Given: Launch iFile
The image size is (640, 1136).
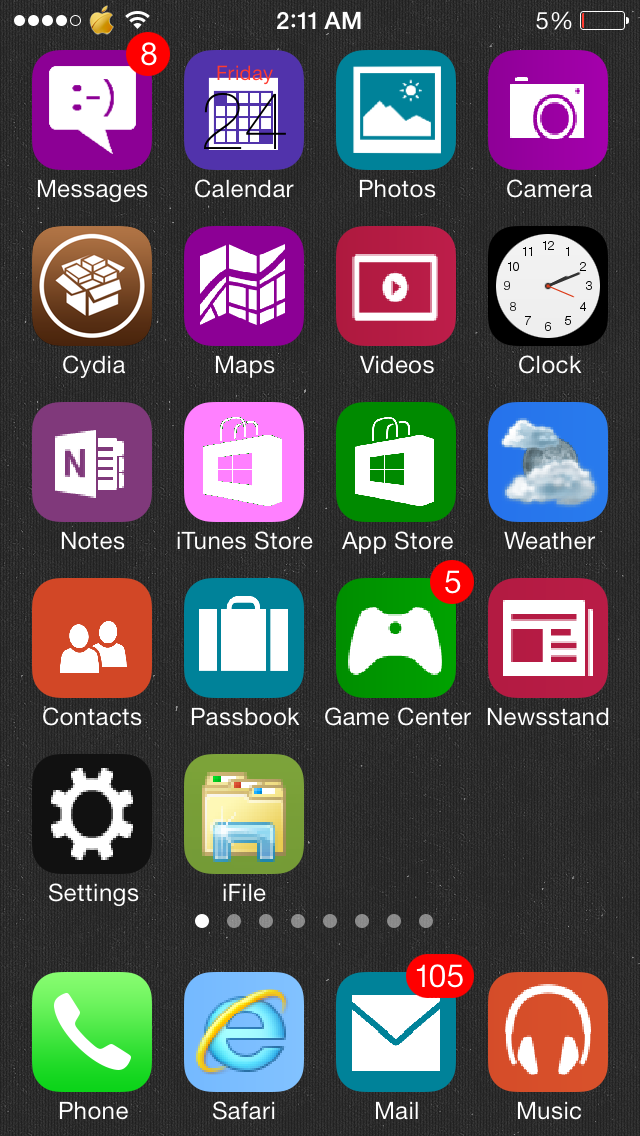Looking at the screenshot, I should (x=244, y=814).
